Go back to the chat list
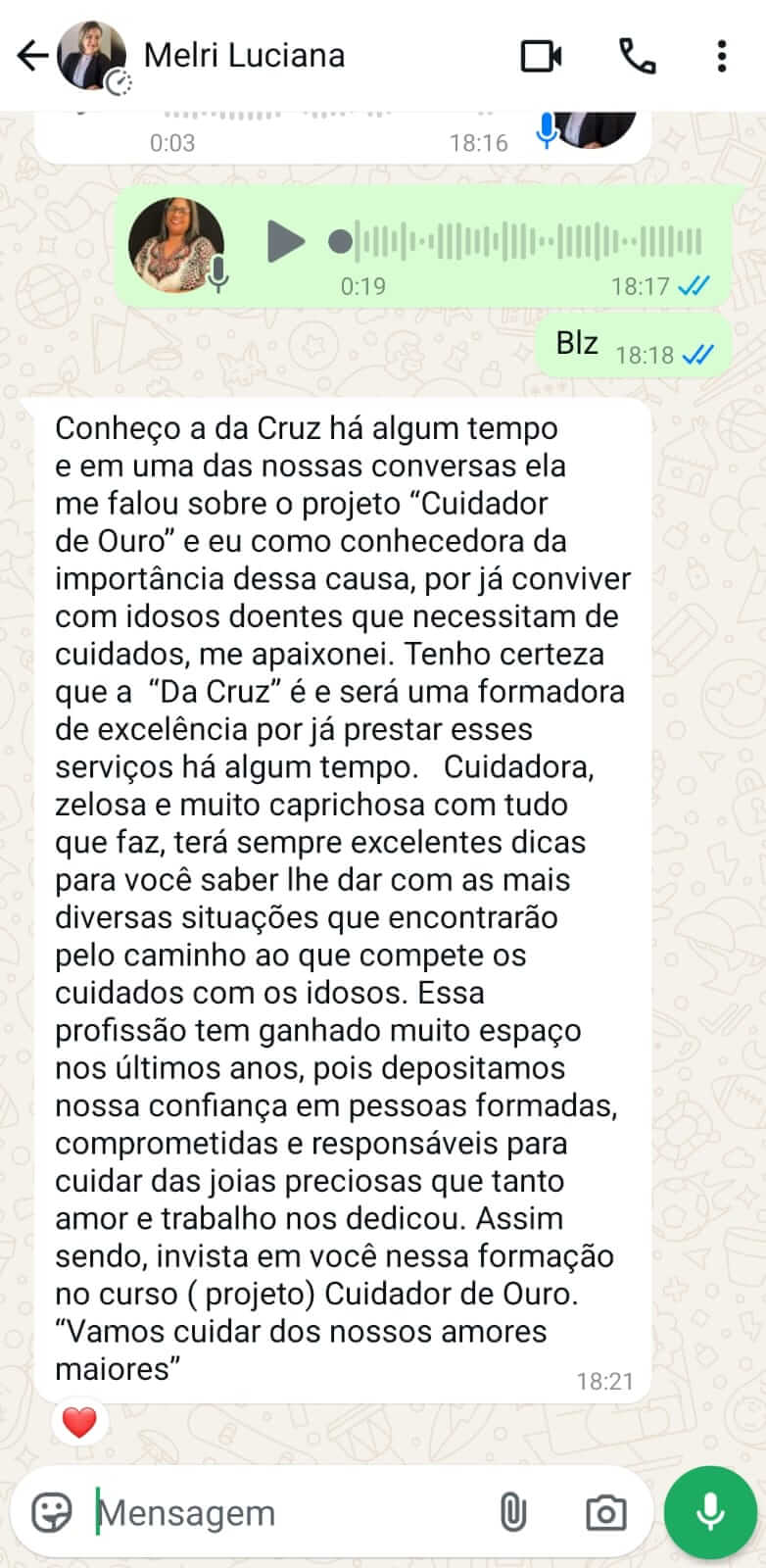The width and height of the screenshot is (766, 1568). click(x=32, y=56)
